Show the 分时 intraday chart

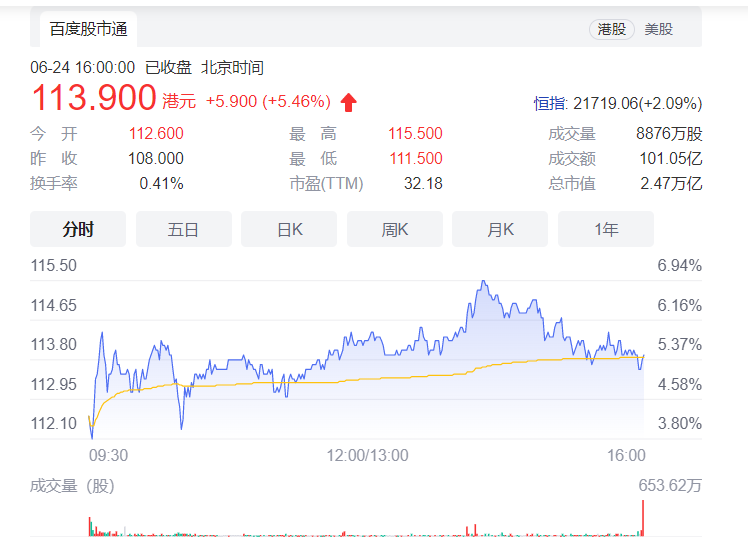pyautogui.click(x=78, y=229)
